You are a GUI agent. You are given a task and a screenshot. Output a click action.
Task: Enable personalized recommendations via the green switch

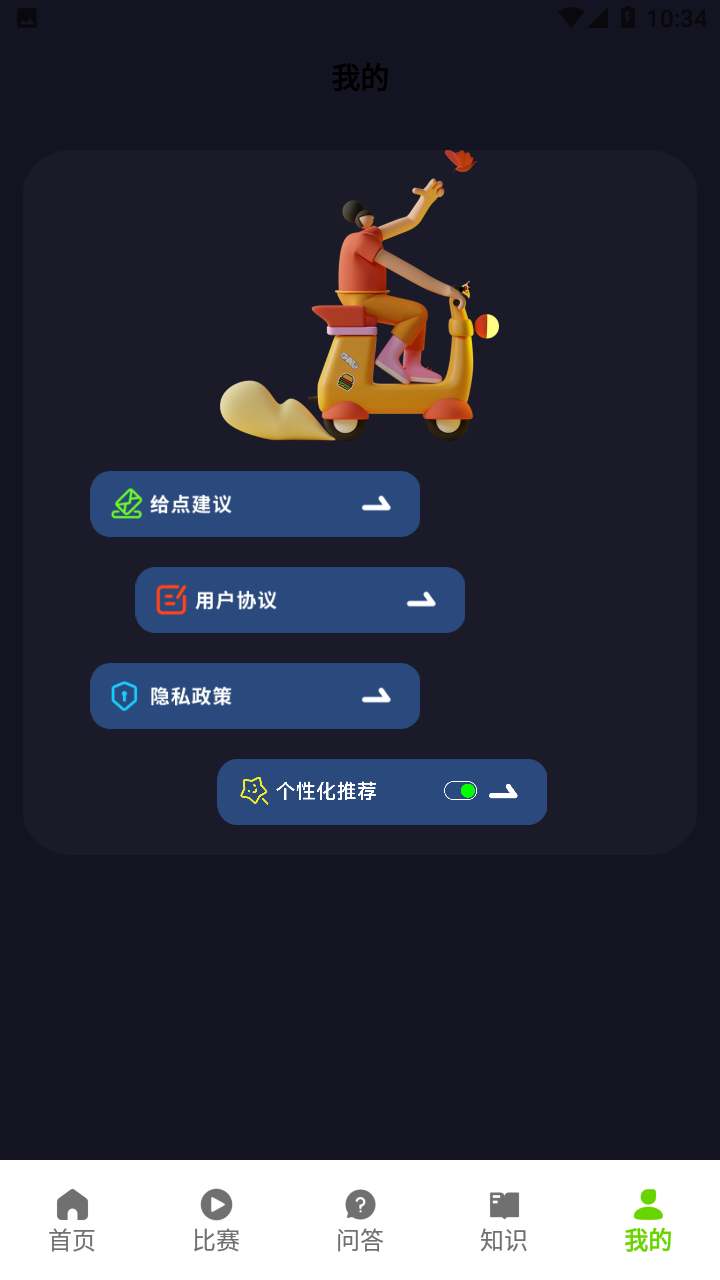459,790
